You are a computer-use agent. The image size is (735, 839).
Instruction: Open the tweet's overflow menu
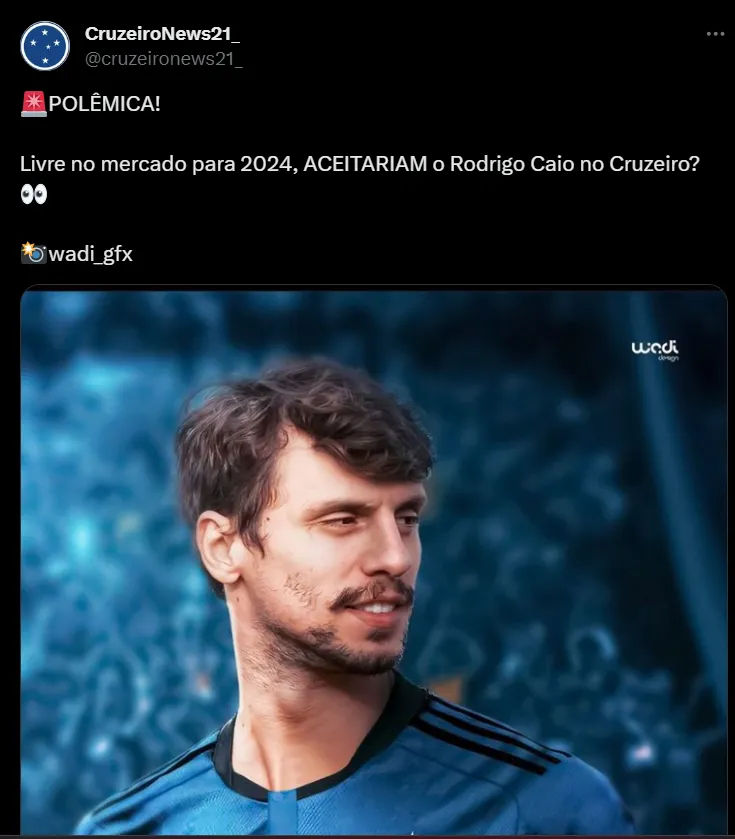pyautogui.click(x=714, y=34)
